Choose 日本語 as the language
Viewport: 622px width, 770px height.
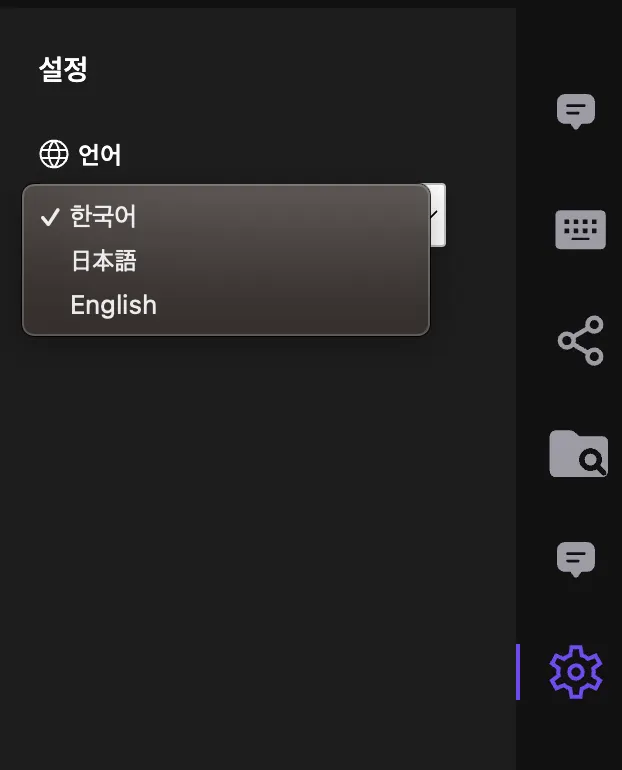coord(103,261)
